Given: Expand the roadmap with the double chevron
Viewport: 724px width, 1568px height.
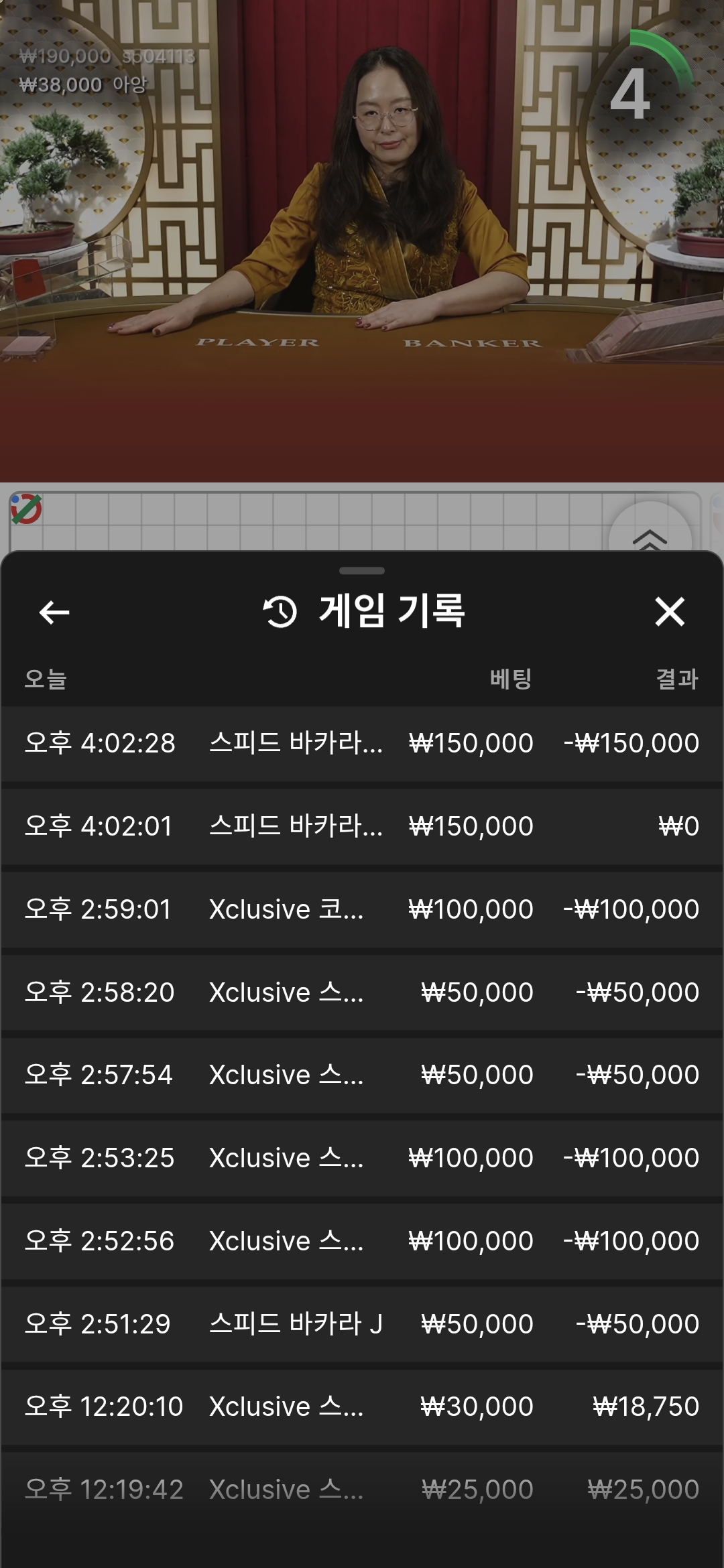Looking at the screenshot, I should tap(649, 536).
